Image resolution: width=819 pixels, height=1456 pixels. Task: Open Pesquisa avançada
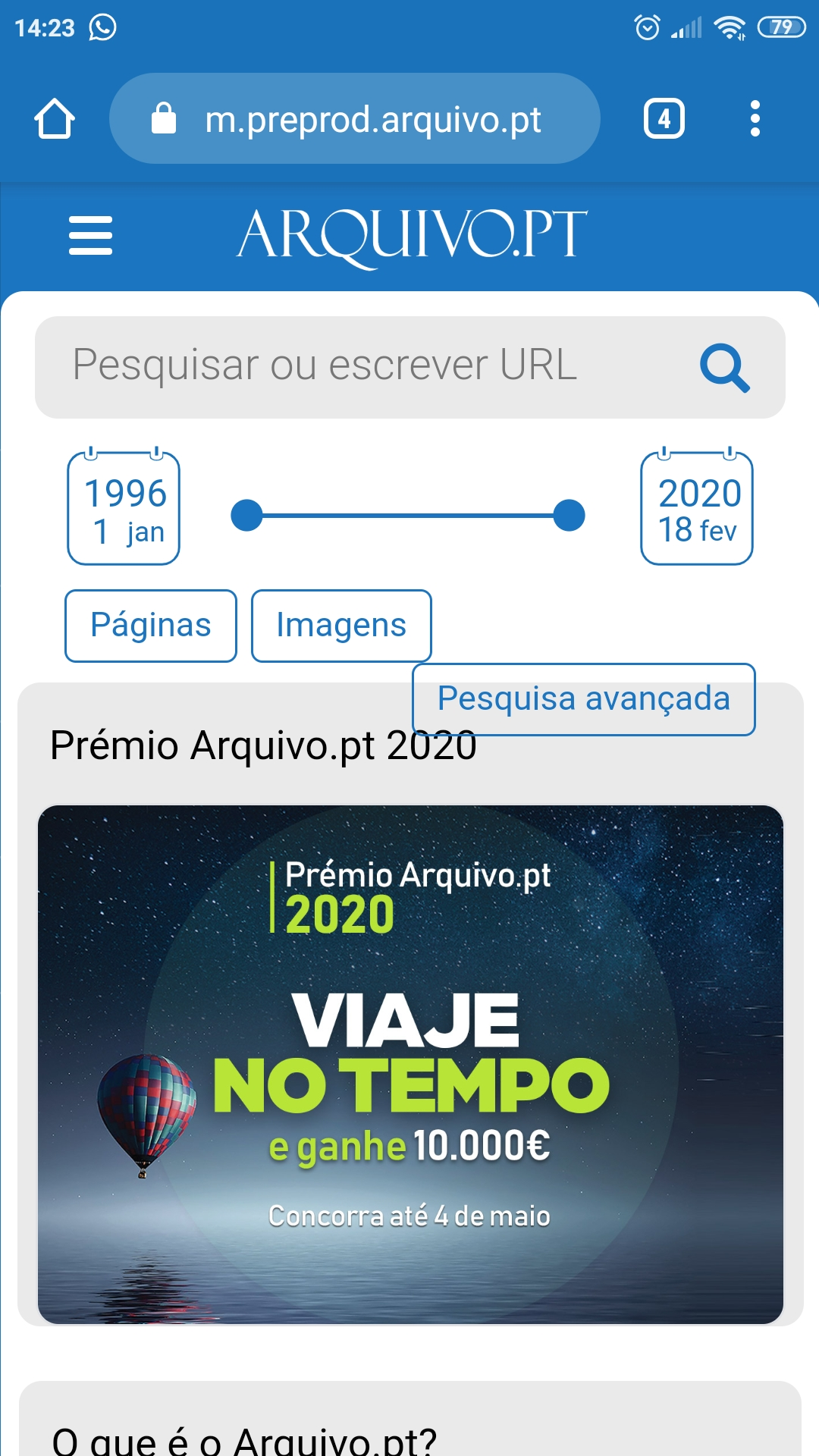(x=583, y=699)
